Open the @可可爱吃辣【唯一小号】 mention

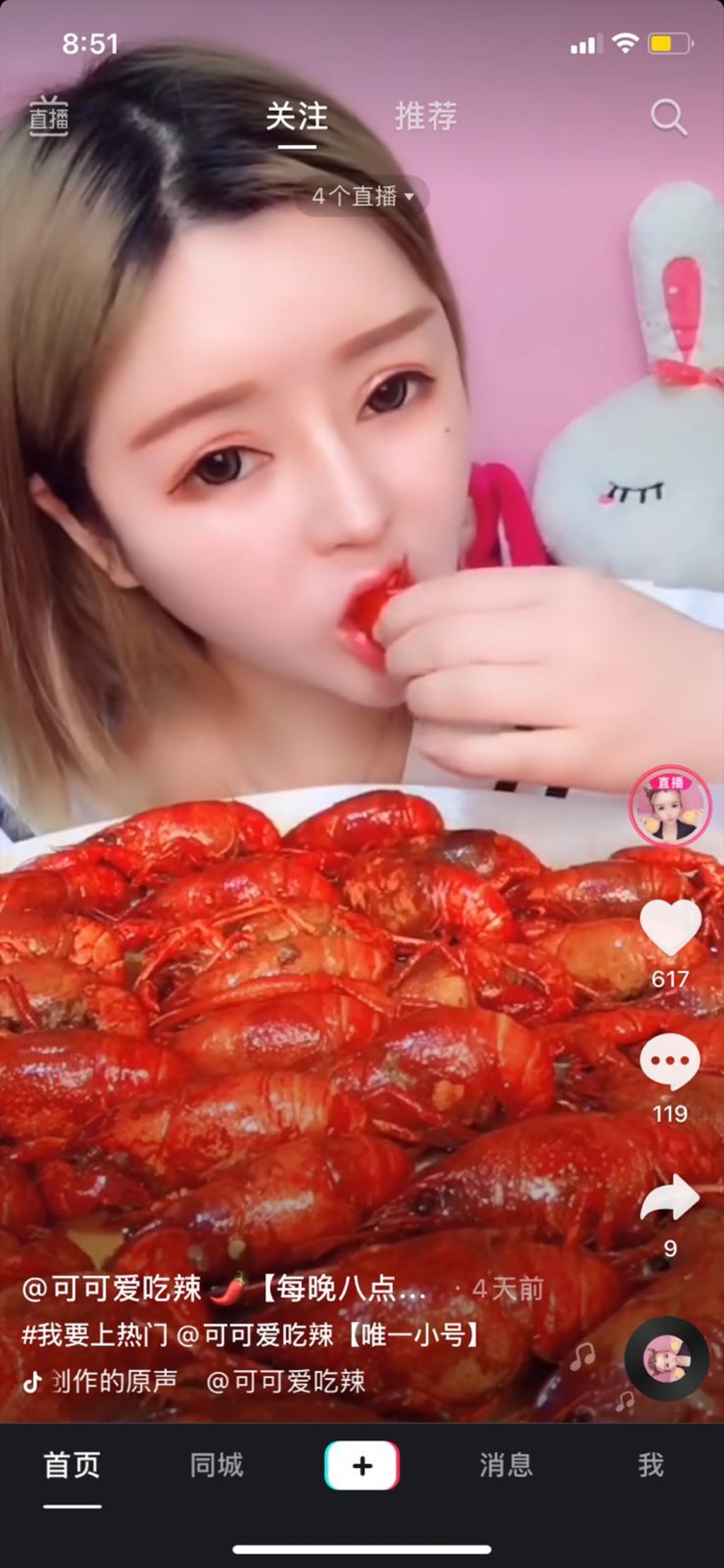coord(329,1335)
